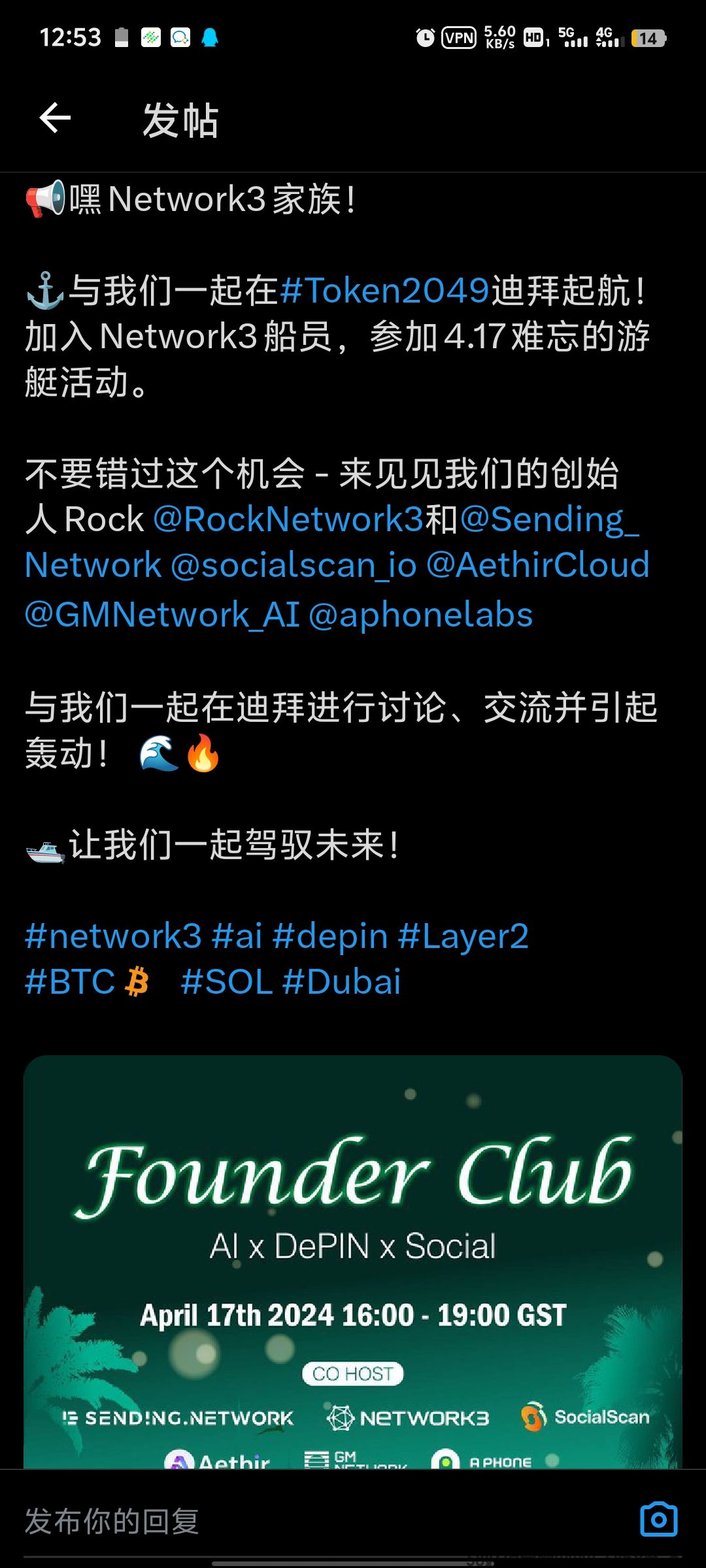Image resolution: width=706 pixels, height=1568 pixels.
Task: Open the #depin hashtag
Action: (330, 937)
